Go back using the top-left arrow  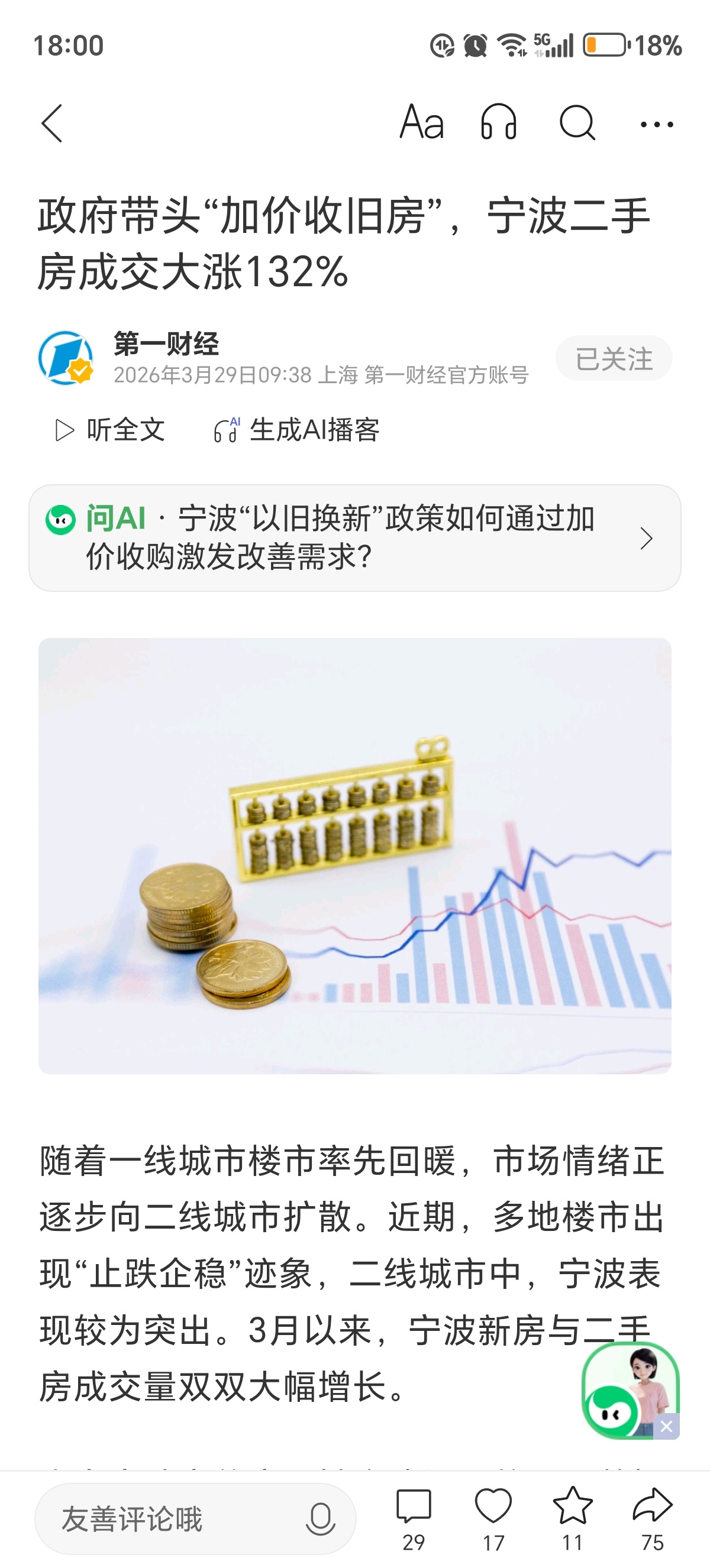tap(53, 124)
